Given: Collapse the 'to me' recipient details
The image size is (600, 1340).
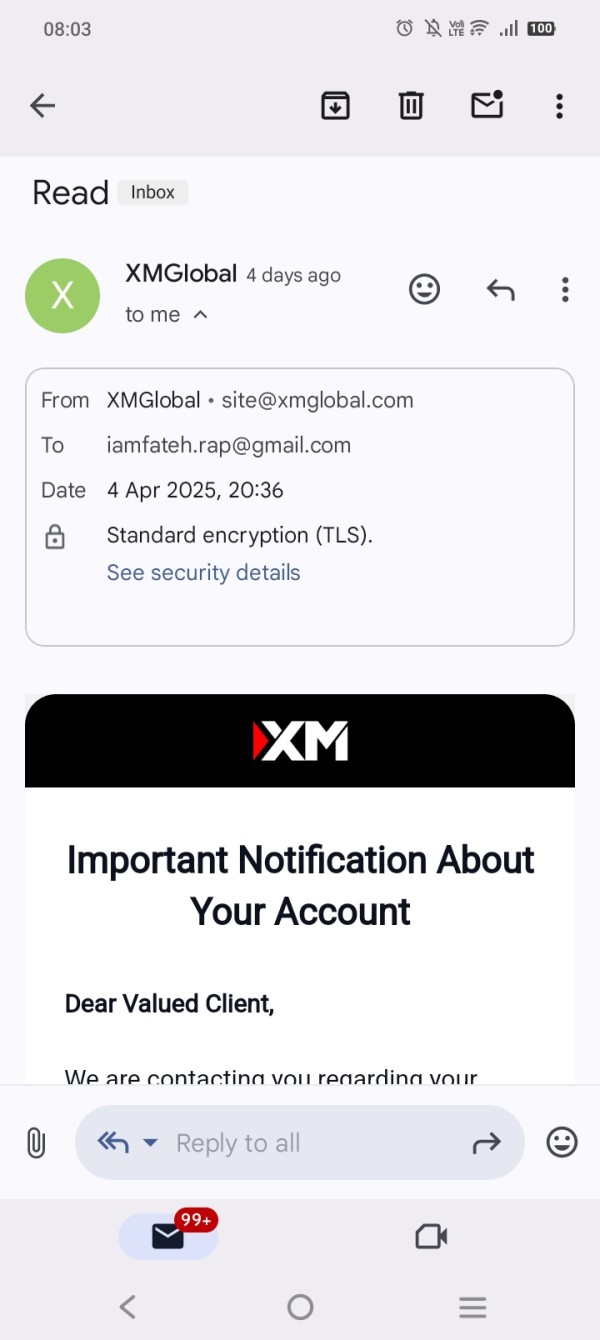Looking at the screenshot, I should tap(200, 315).
